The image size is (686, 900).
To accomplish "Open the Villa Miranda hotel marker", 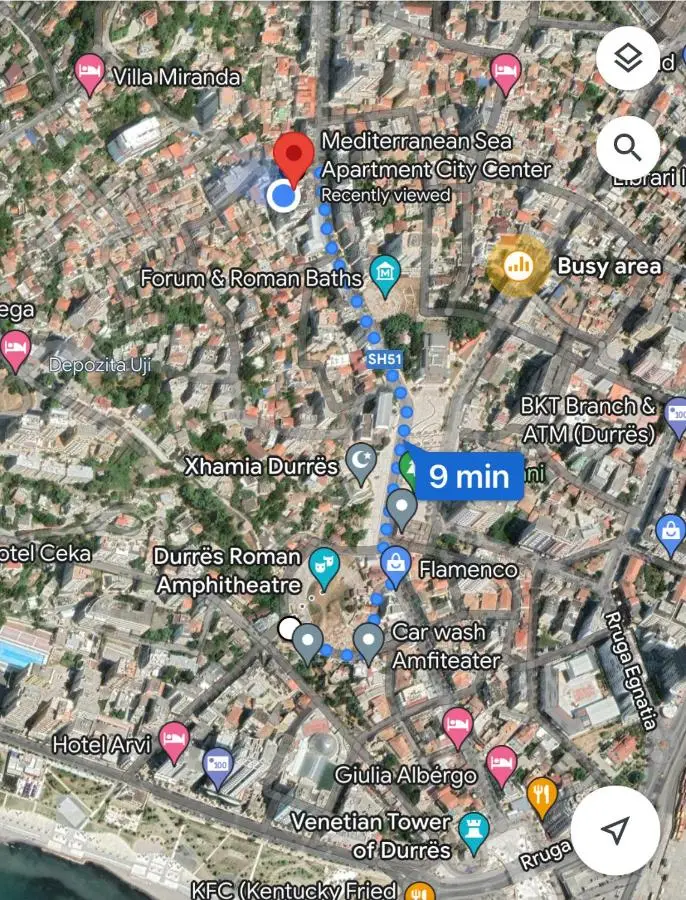I will click(x=91, y=73).
